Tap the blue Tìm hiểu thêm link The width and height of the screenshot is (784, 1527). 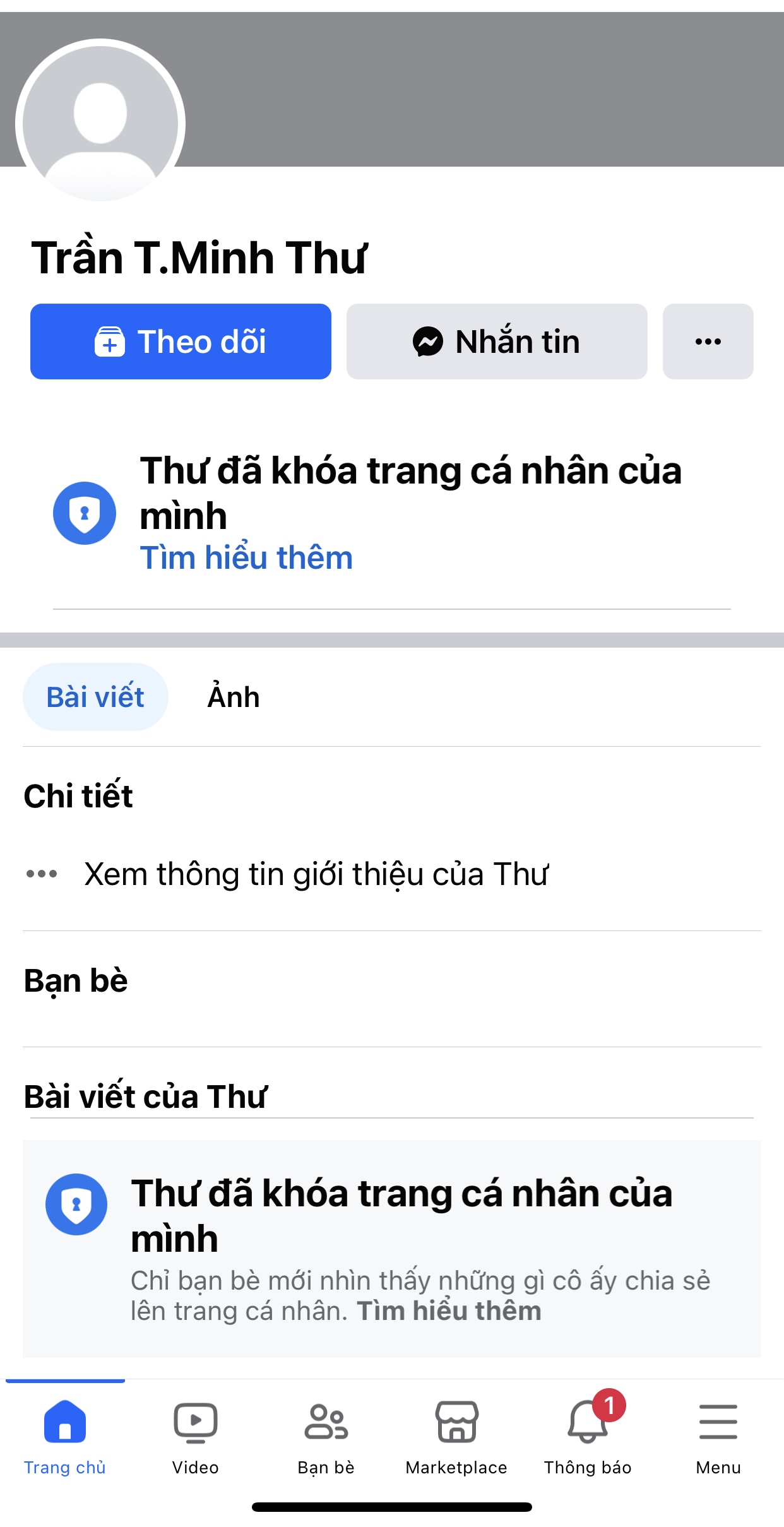pyautogui.click(x=246, y=558)
